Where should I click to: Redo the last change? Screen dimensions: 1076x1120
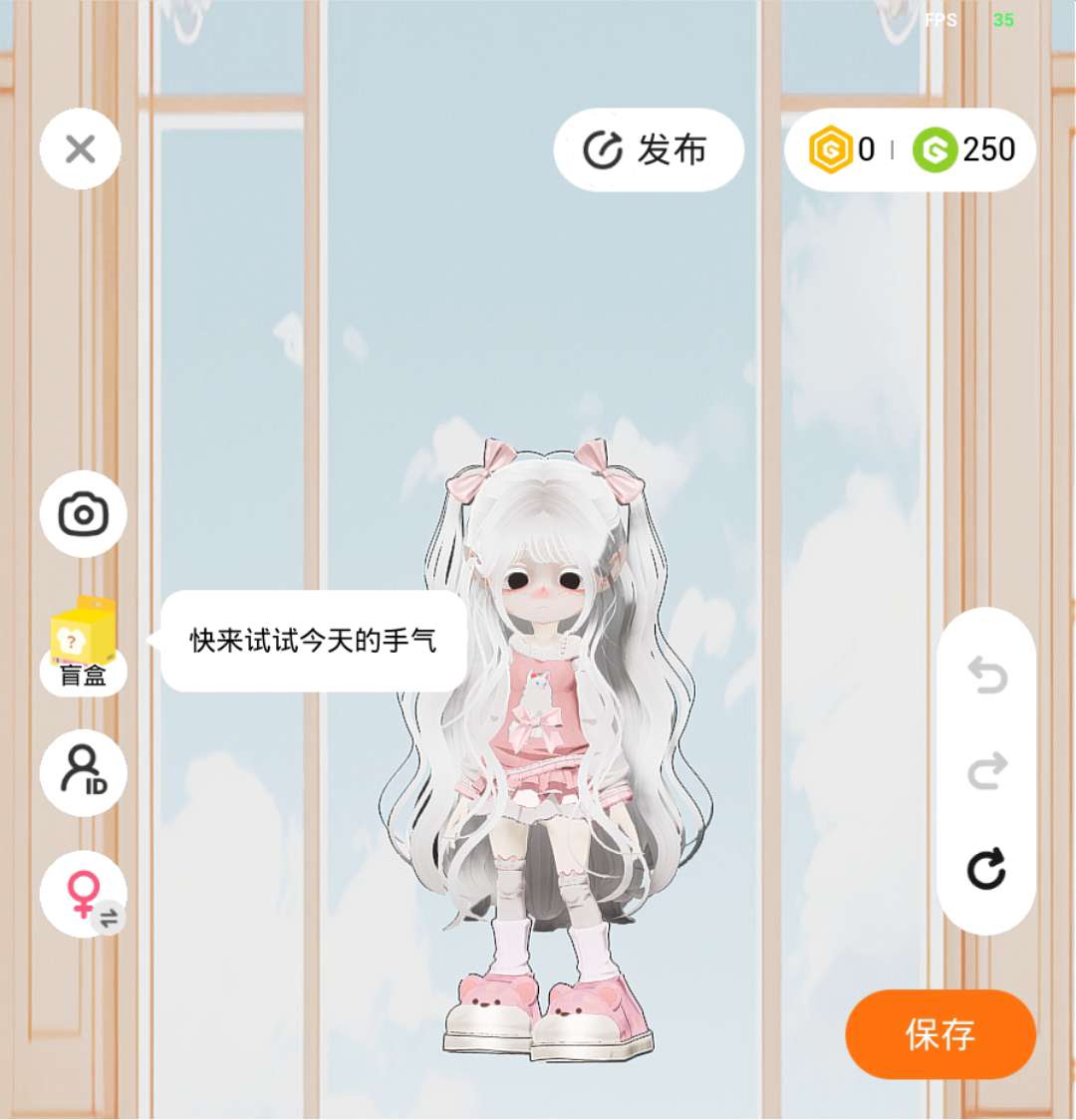tap(986, 771)
